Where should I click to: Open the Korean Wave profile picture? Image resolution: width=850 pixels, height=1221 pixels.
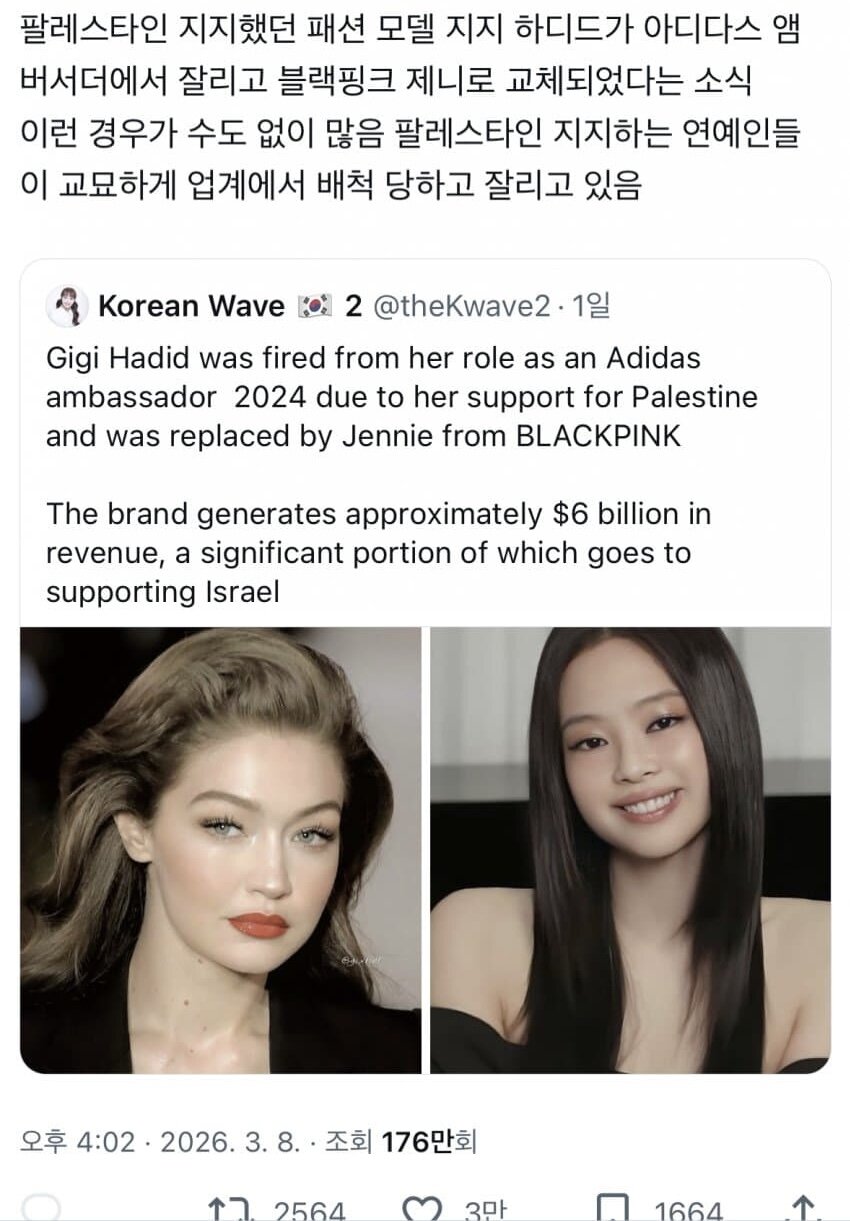[x=67, y=306]
